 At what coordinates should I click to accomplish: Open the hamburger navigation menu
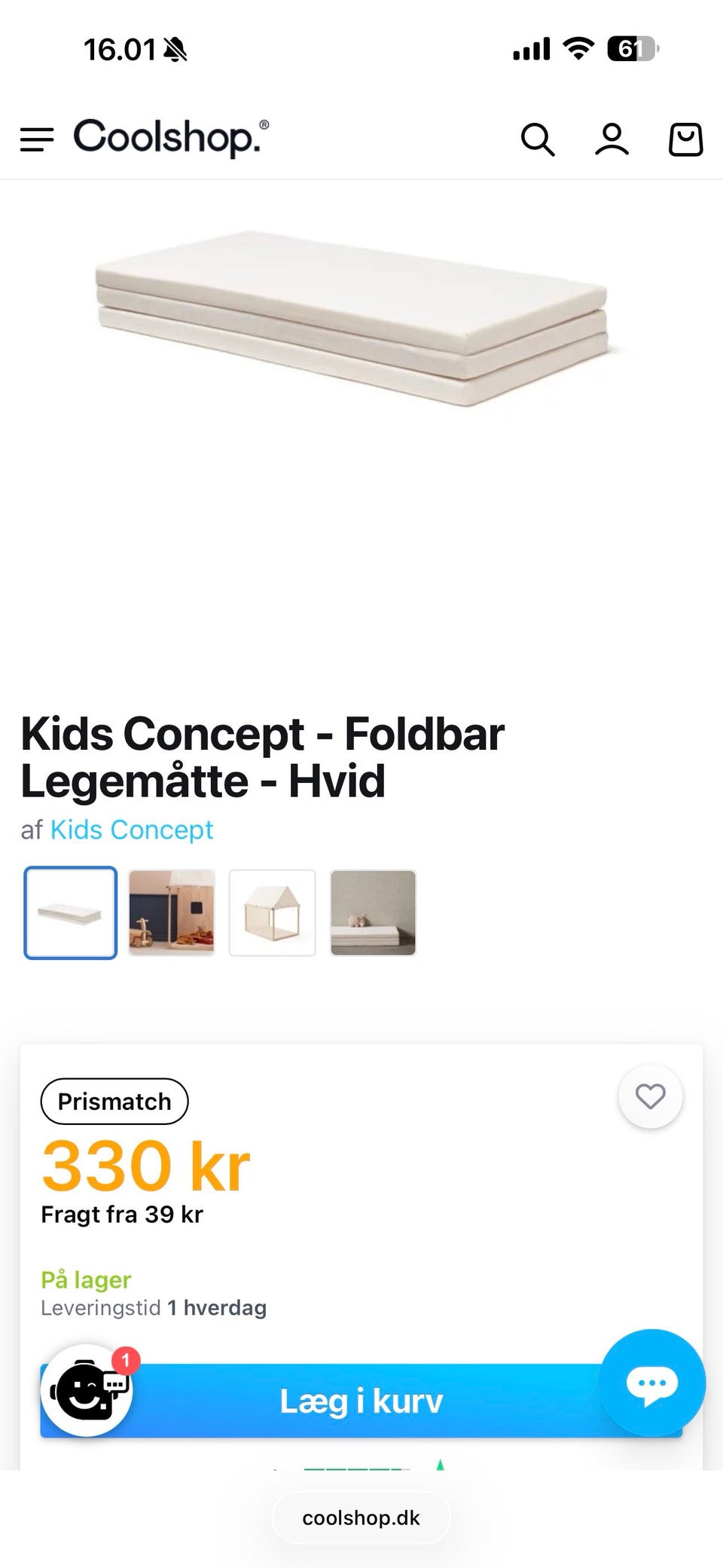[35, 139]
